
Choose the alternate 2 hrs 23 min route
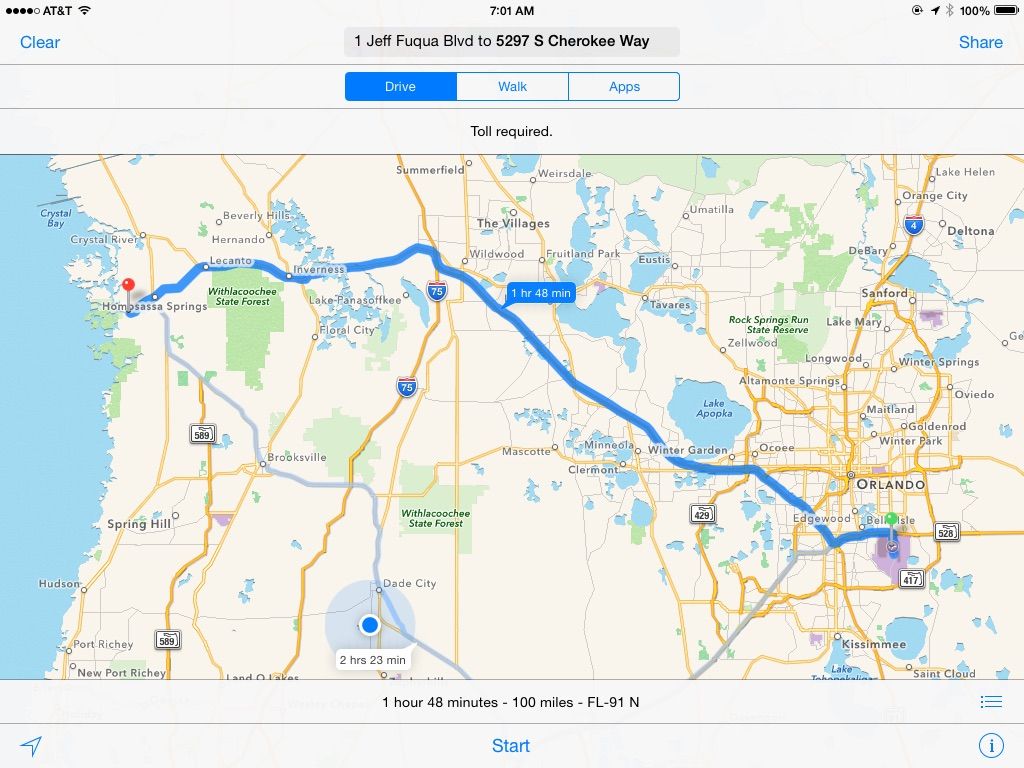tap(372, 659)
